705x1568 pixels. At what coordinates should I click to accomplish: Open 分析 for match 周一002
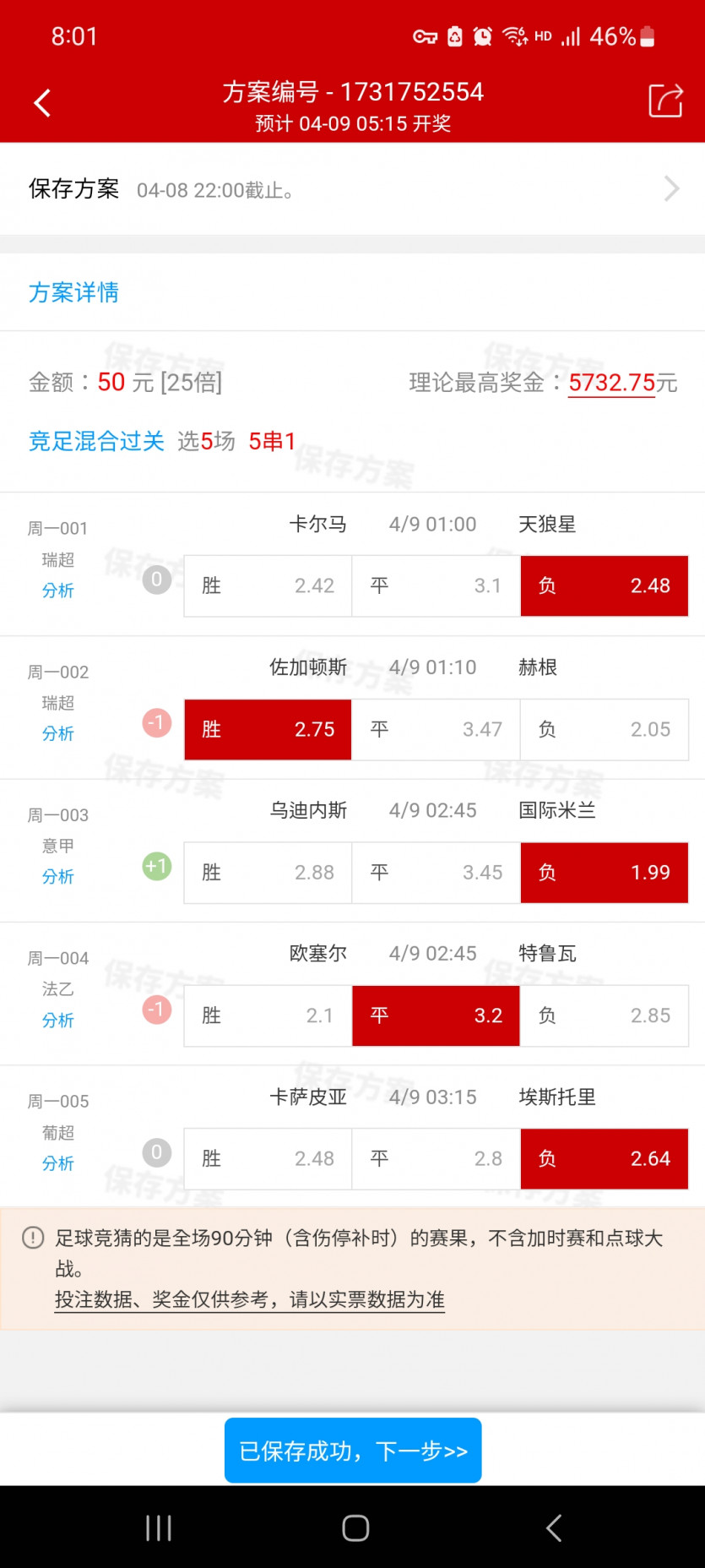[x=58, y=733]
